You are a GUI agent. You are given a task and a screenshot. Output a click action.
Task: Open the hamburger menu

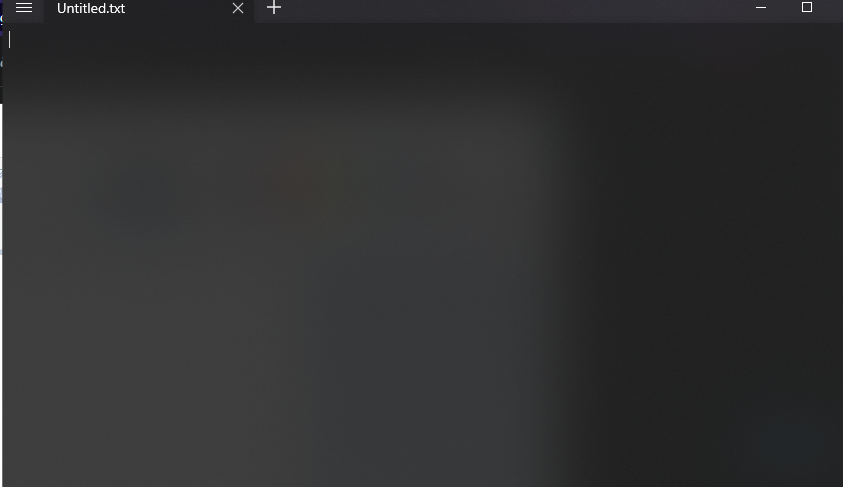[x=24, y=8]
